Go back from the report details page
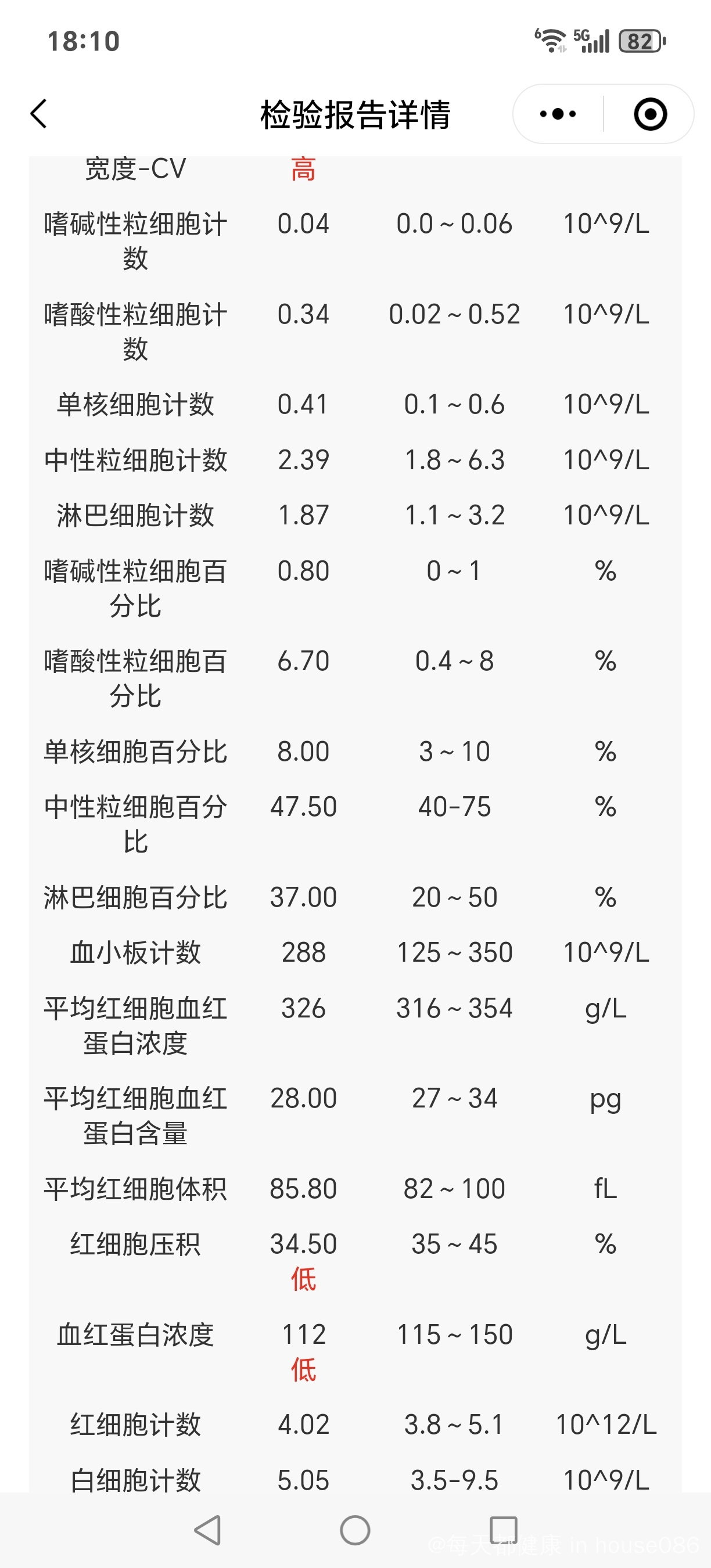The image size is (711, 1568). pyautogui.click(x=38, y=114)
